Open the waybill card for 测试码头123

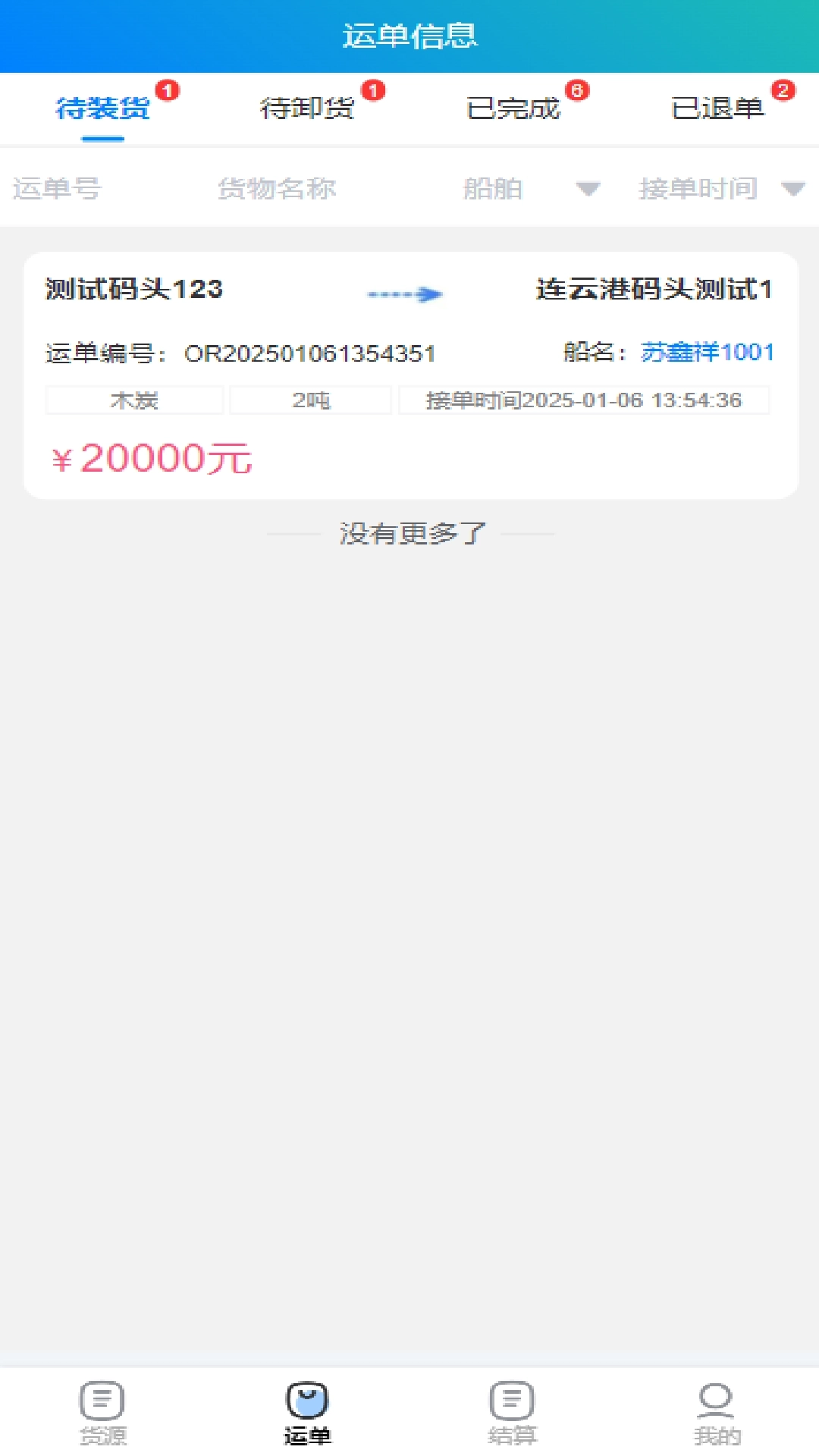click(133, 289)
